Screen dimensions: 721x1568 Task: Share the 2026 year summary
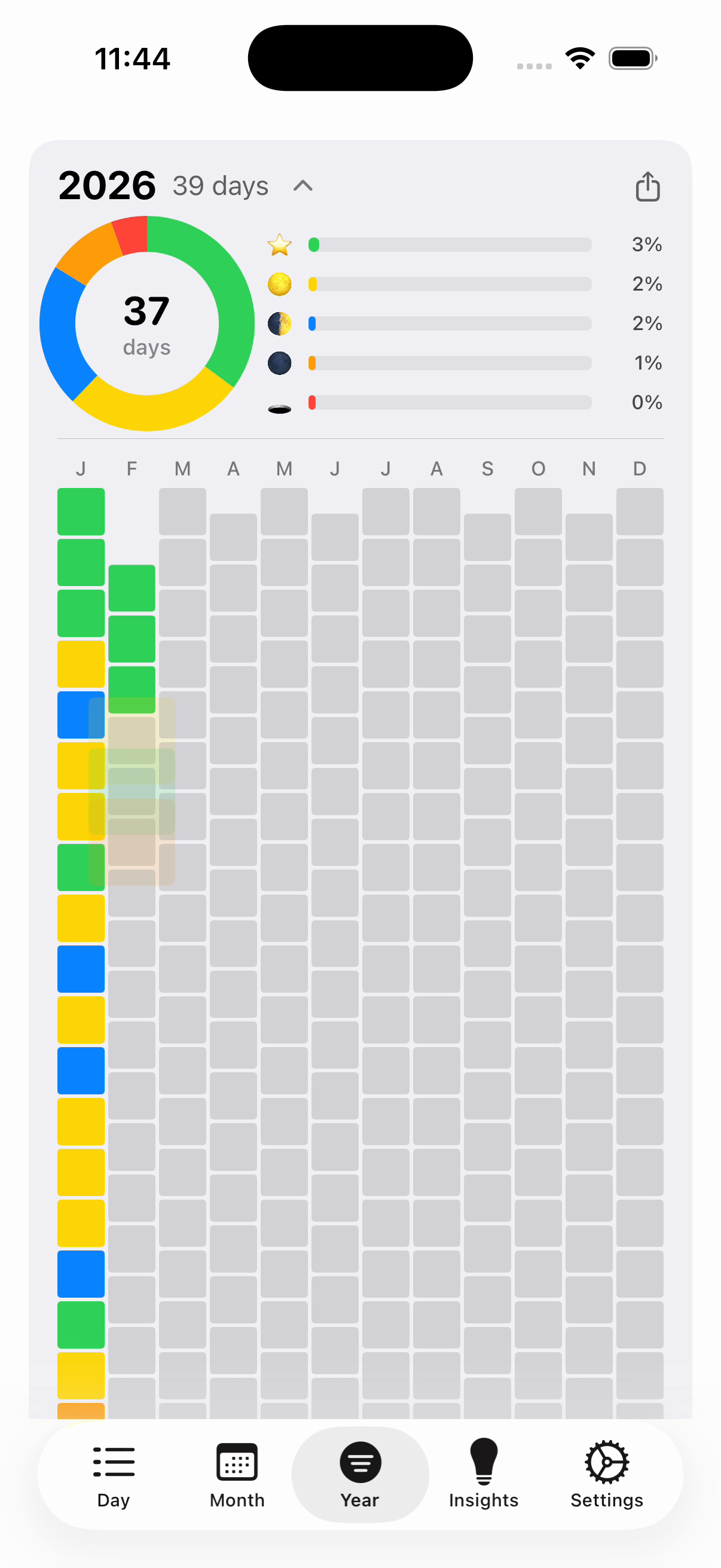[x=647, y=186]
